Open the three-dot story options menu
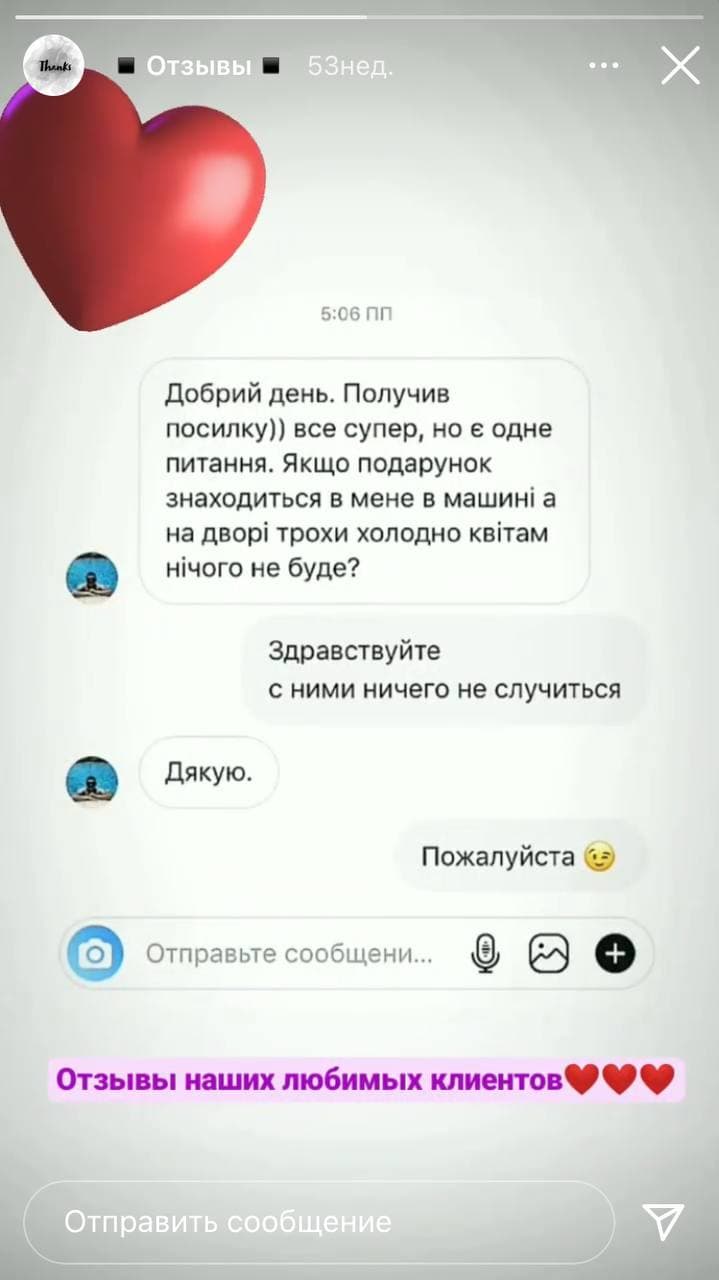Viewport: 719px width, 1280px height. 604,66
